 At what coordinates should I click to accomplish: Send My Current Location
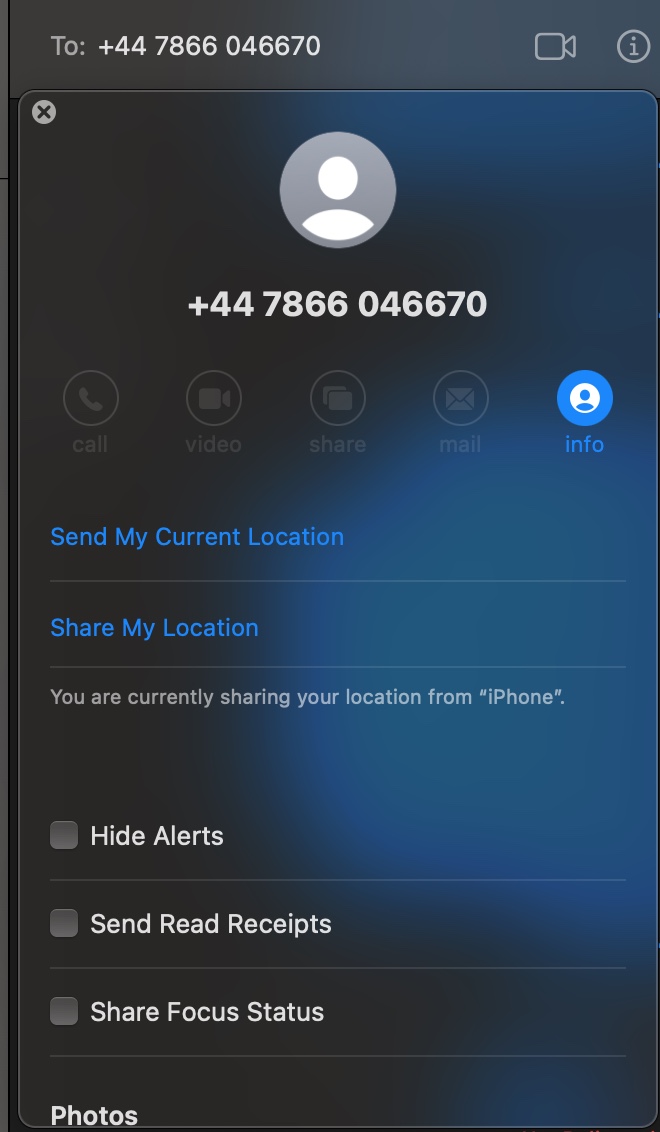point(197,537)
